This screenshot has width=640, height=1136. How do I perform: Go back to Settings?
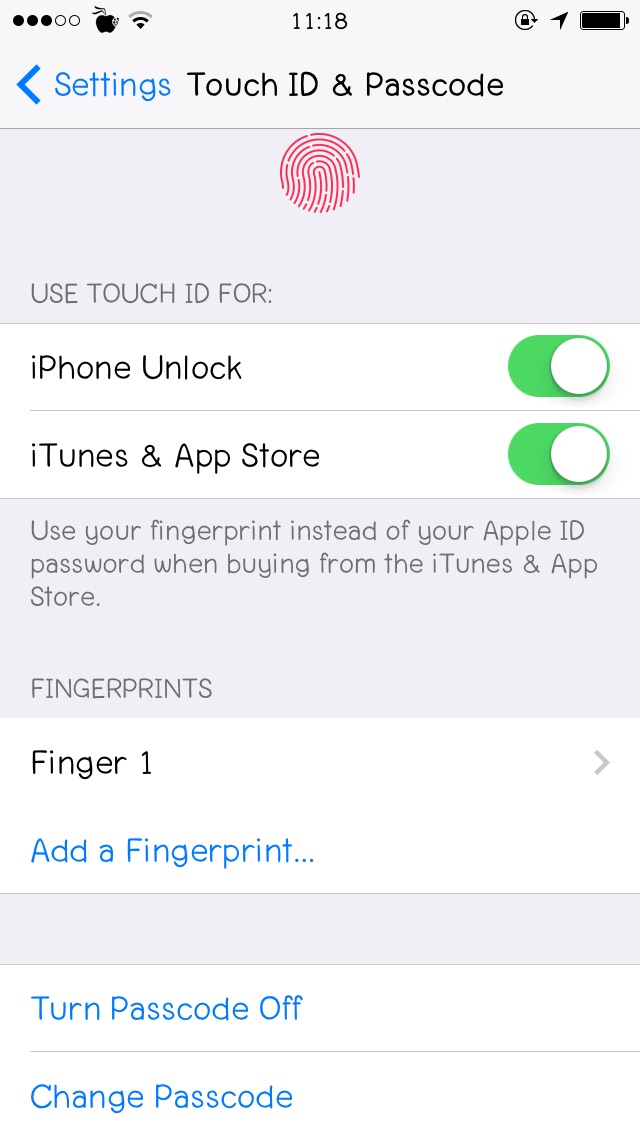pos(94,85)
